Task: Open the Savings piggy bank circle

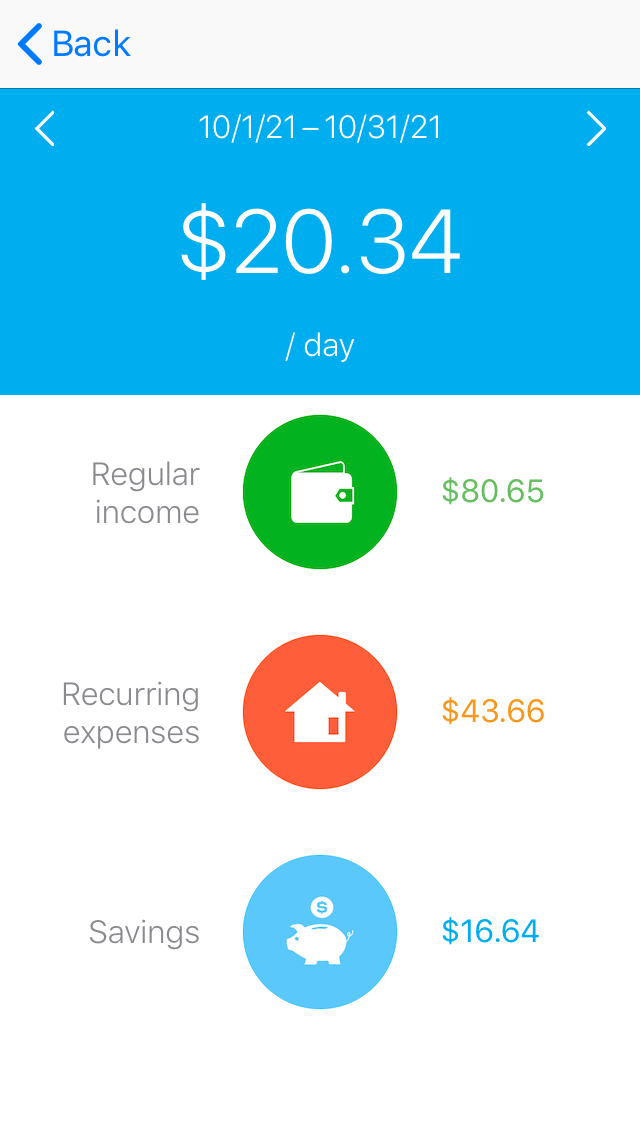Action: [x=320, y=932]
